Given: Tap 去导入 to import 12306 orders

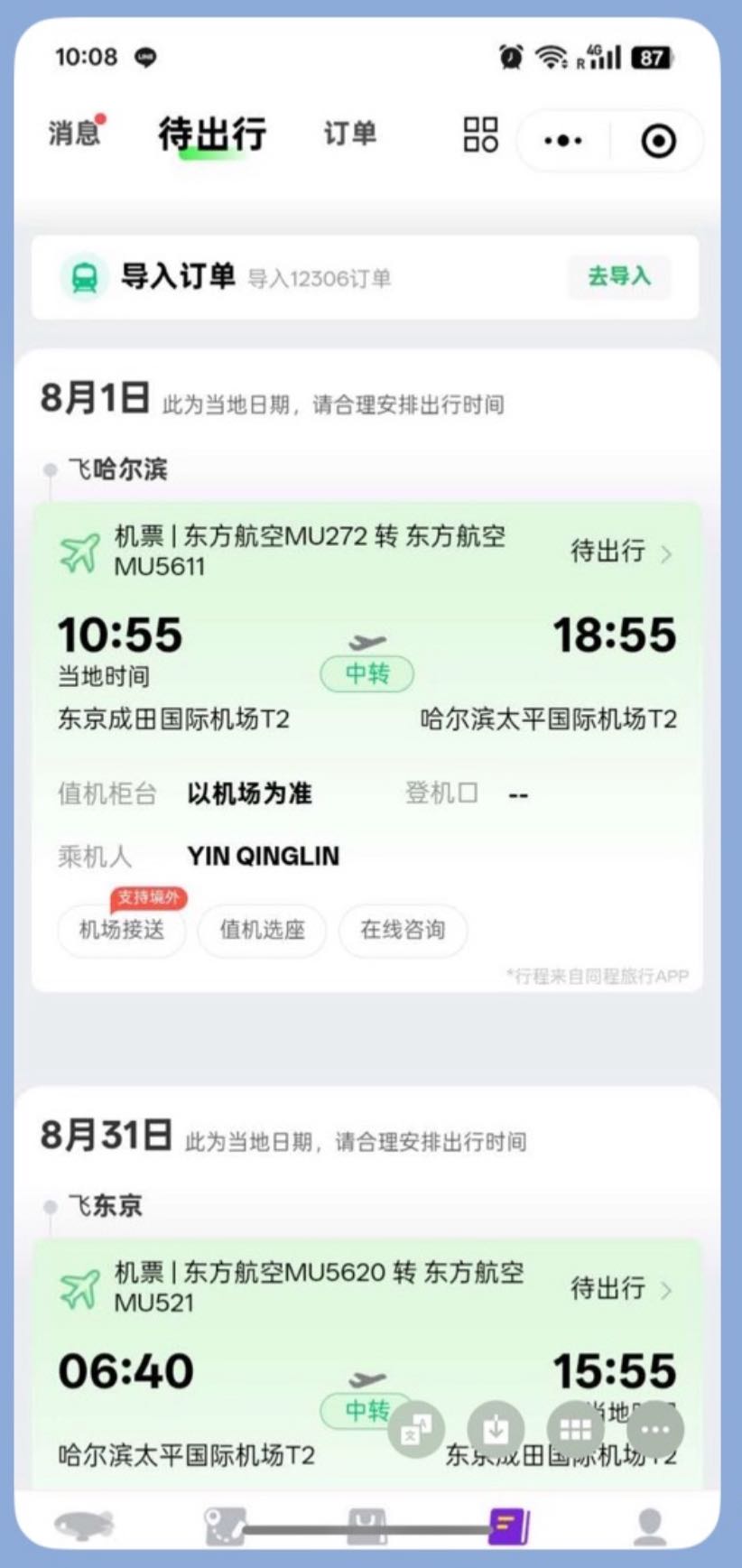Looking at the screenshot, I should click(619, 276).
